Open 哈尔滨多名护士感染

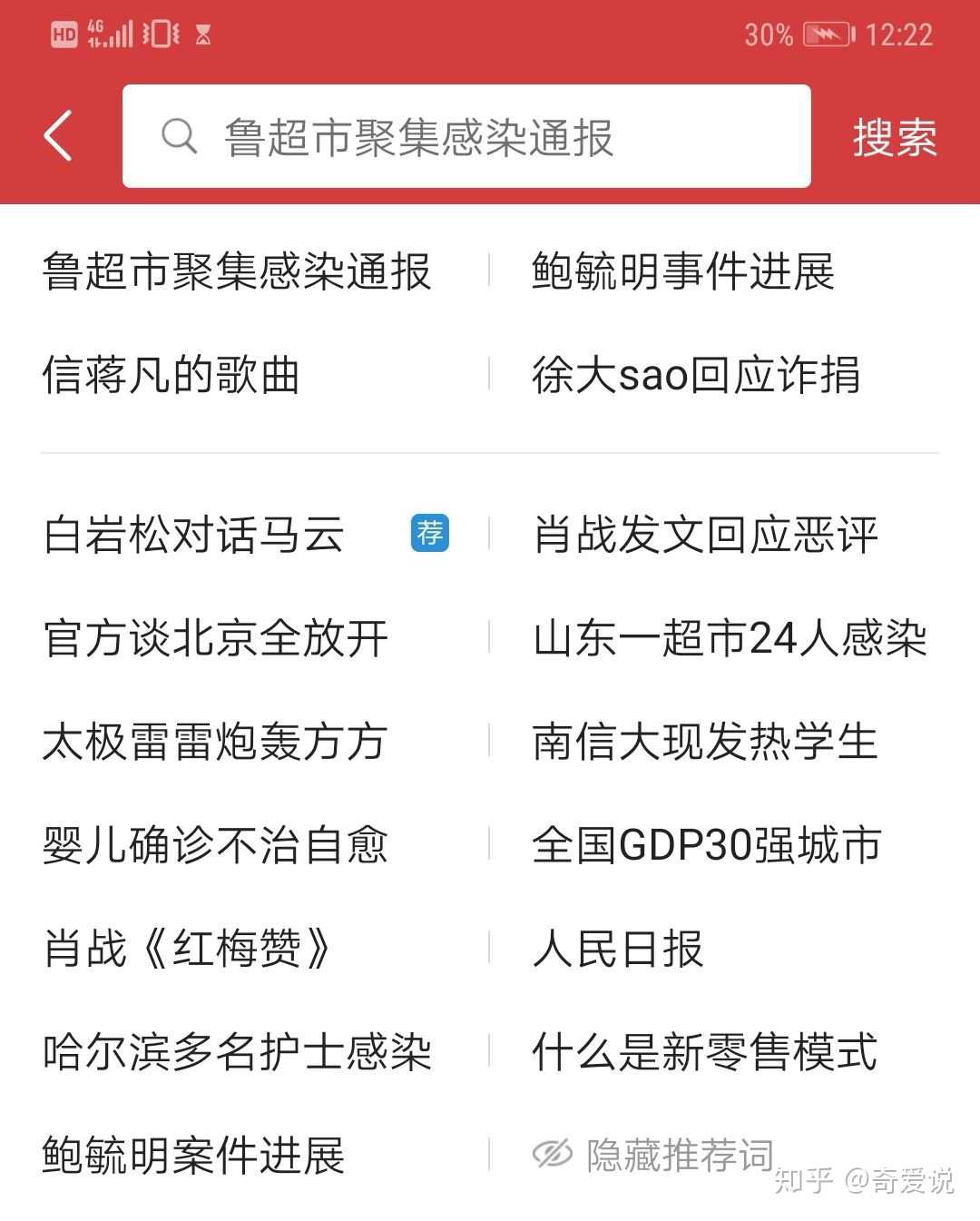(x=237, y=1052)
